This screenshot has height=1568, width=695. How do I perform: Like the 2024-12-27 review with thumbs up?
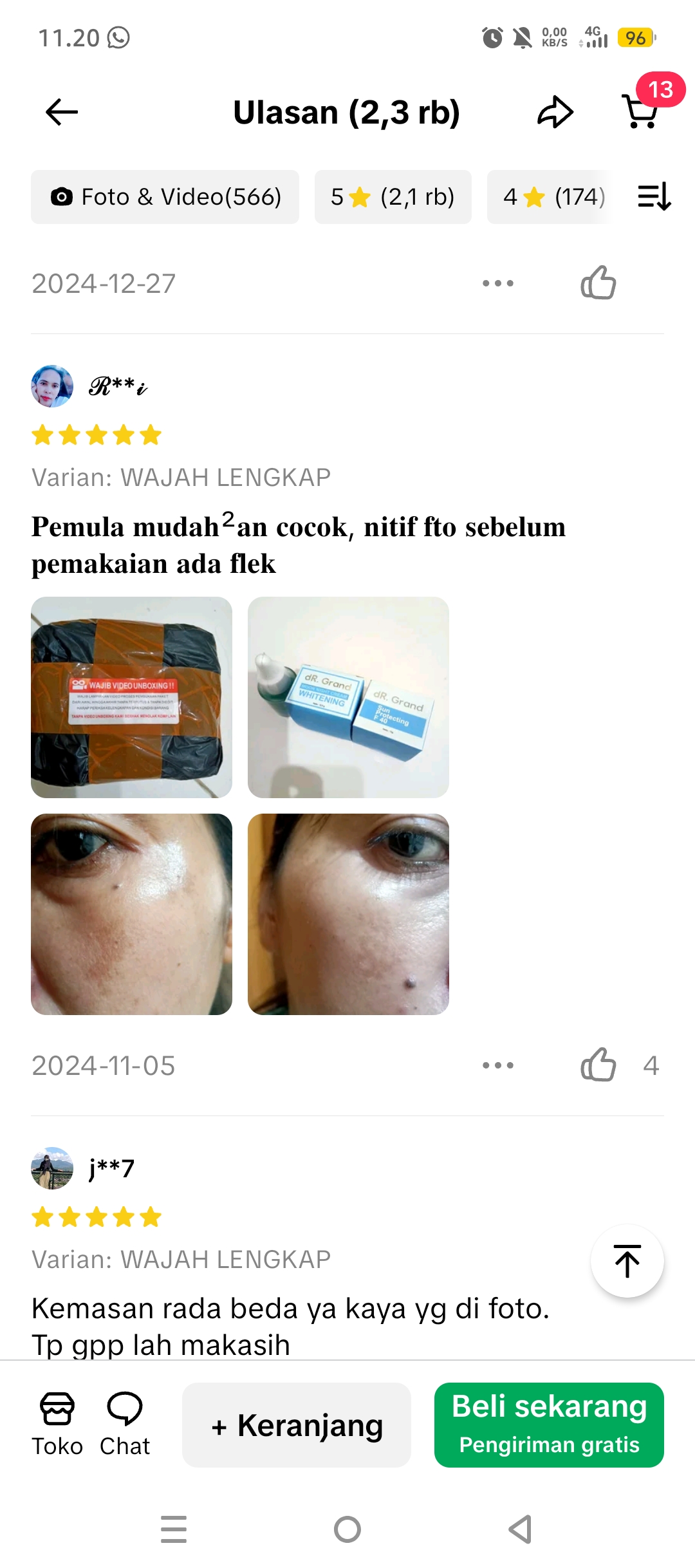[598, 282]
